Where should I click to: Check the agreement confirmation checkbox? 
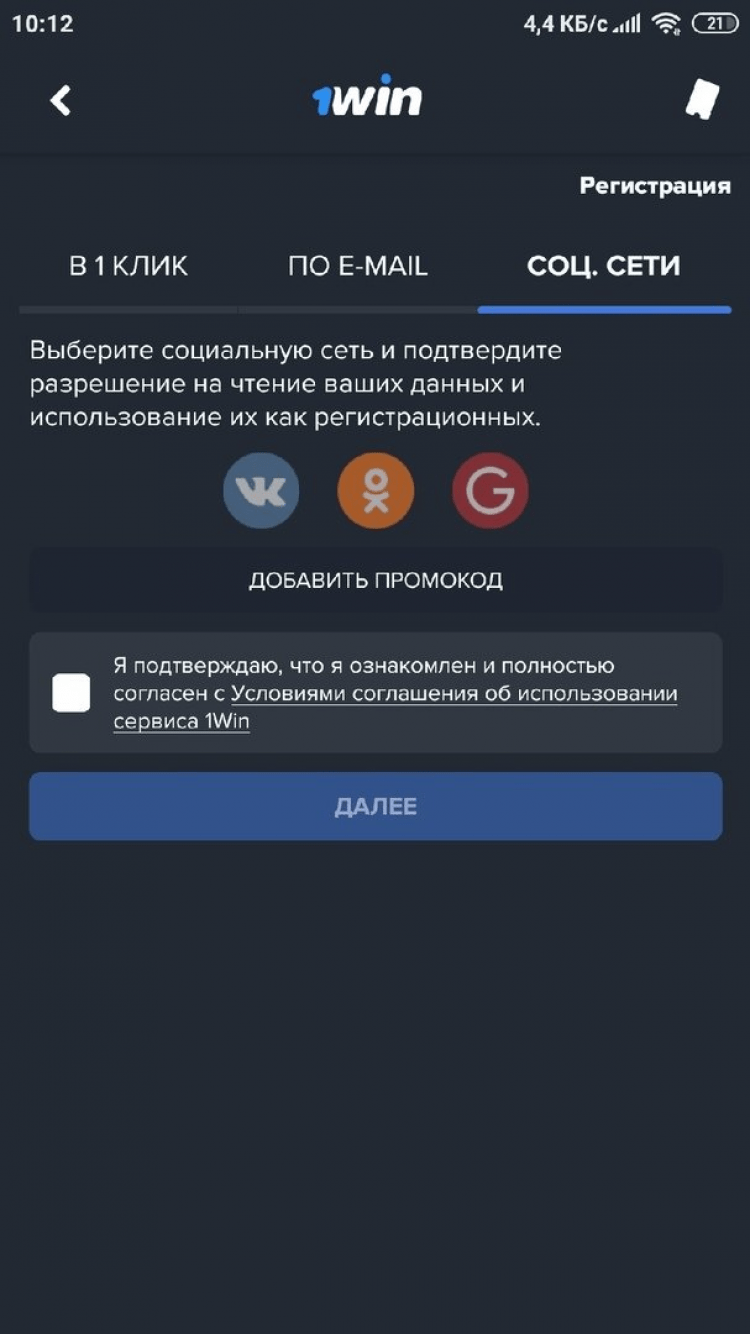click(71, 693)
